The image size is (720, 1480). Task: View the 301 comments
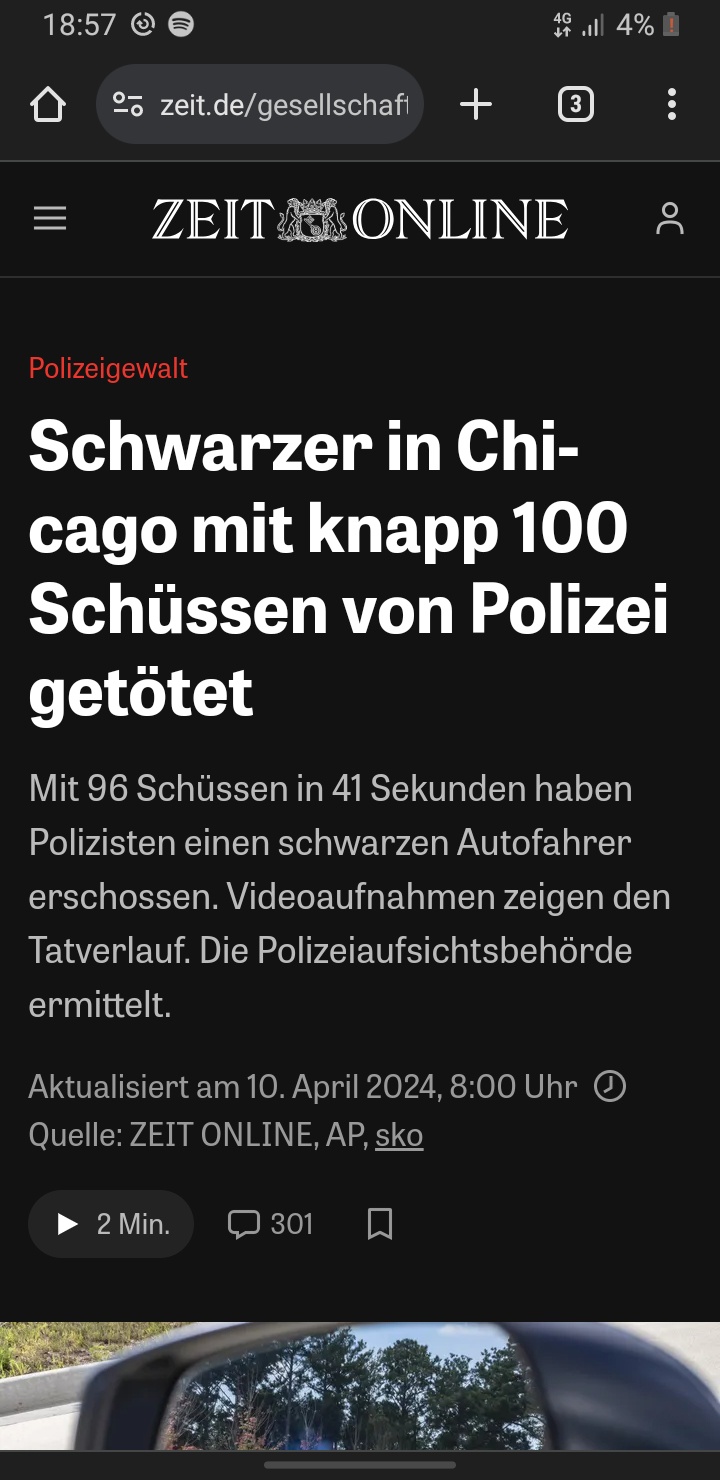271,1224
